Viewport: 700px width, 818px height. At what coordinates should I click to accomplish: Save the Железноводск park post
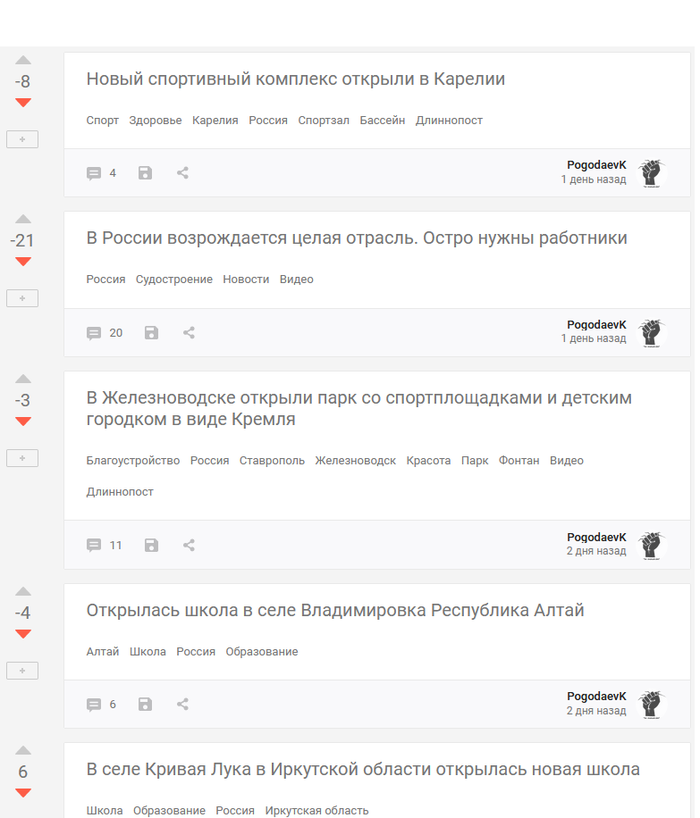pyautogui.click(x=151, y=545)
